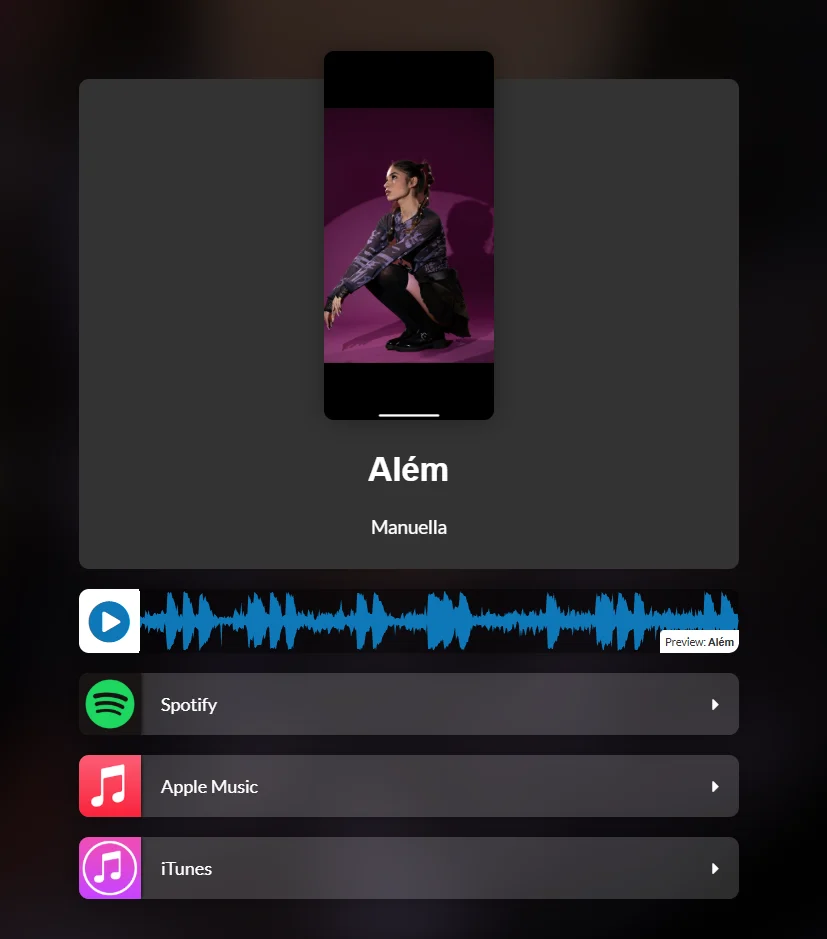The height and width of the screenshot is (939, 827).
Task: Open the Além cover video
Action: [408, 235]
